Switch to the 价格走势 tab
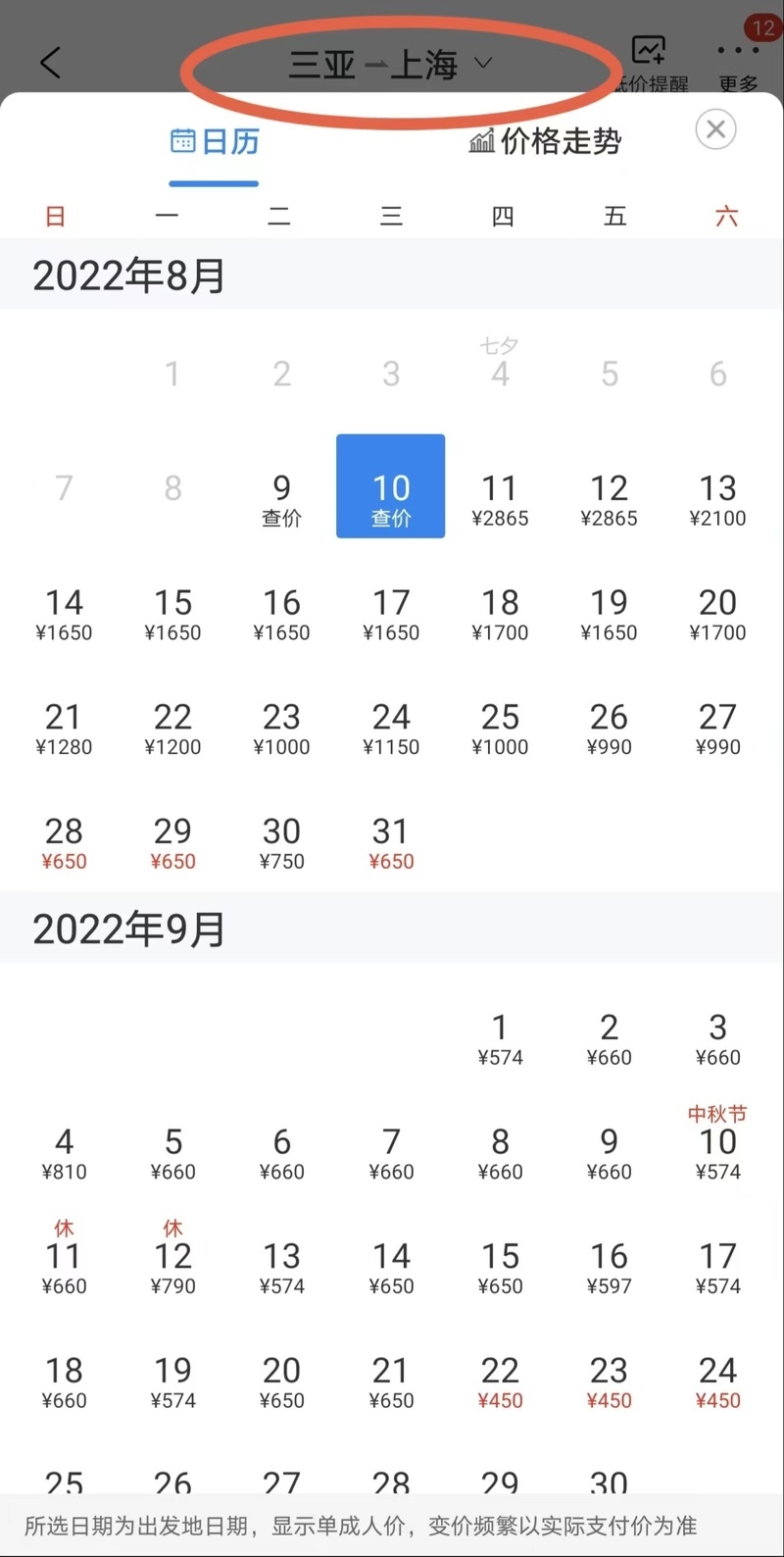This screenshot has height=1557, width=784. click(546, 141)
